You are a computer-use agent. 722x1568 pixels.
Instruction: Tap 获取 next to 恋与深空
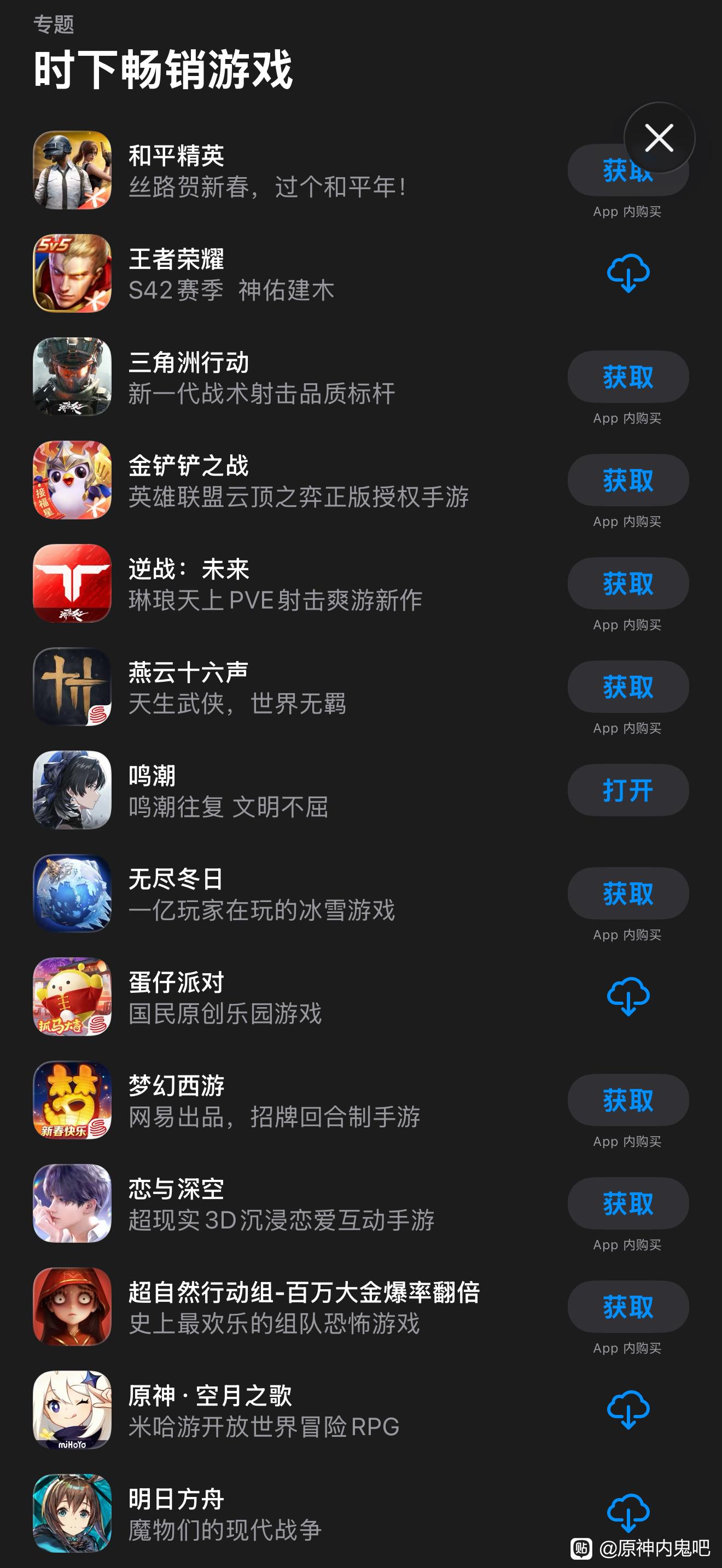coord(627,1203)
